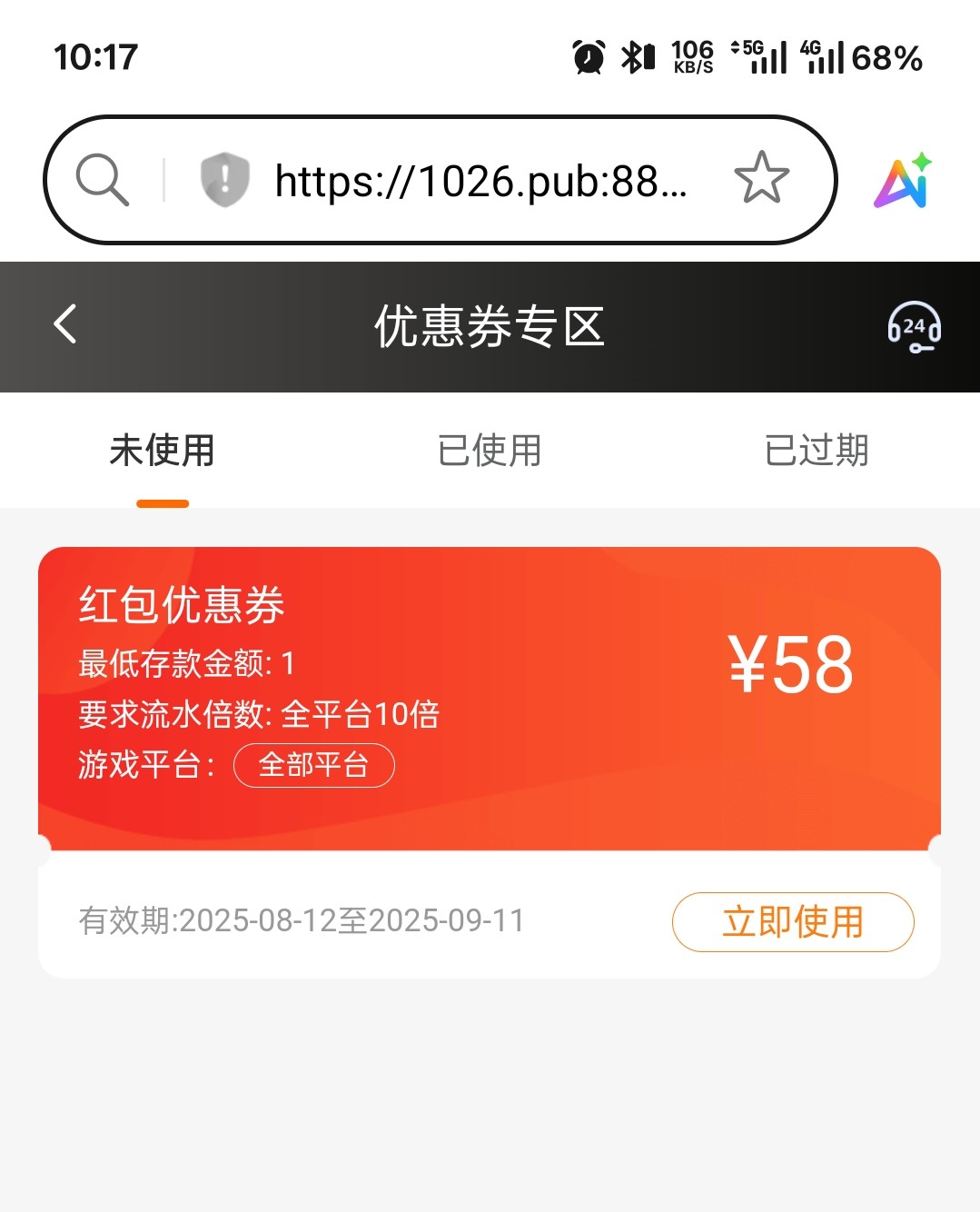Bookmark this page with the star icon
Viewport: 980px width, 1212px height.
(x=761, y=178)
